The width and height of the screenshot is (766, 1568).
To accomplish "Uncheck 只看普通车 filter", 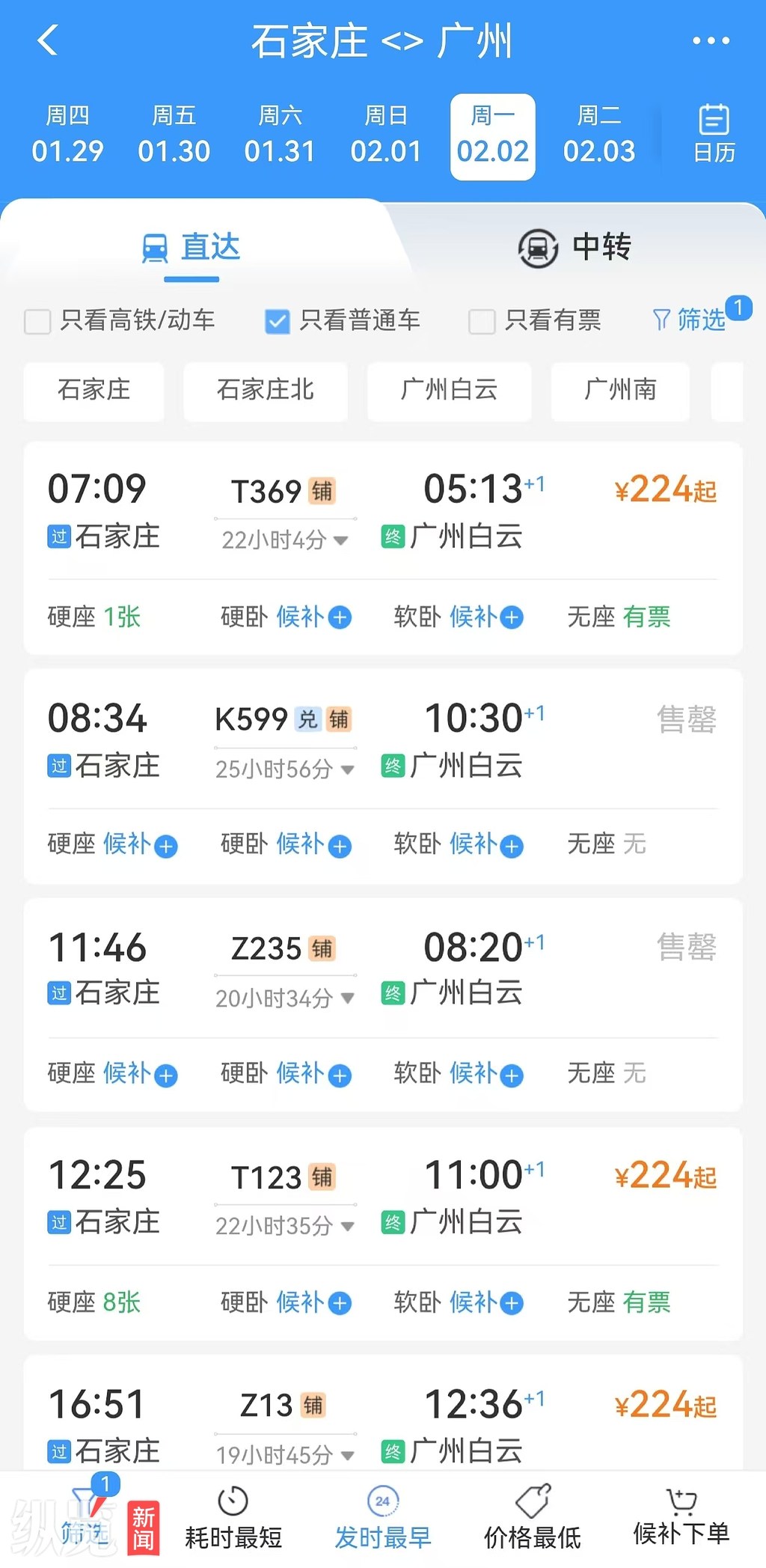I will (x=278, y=321).
